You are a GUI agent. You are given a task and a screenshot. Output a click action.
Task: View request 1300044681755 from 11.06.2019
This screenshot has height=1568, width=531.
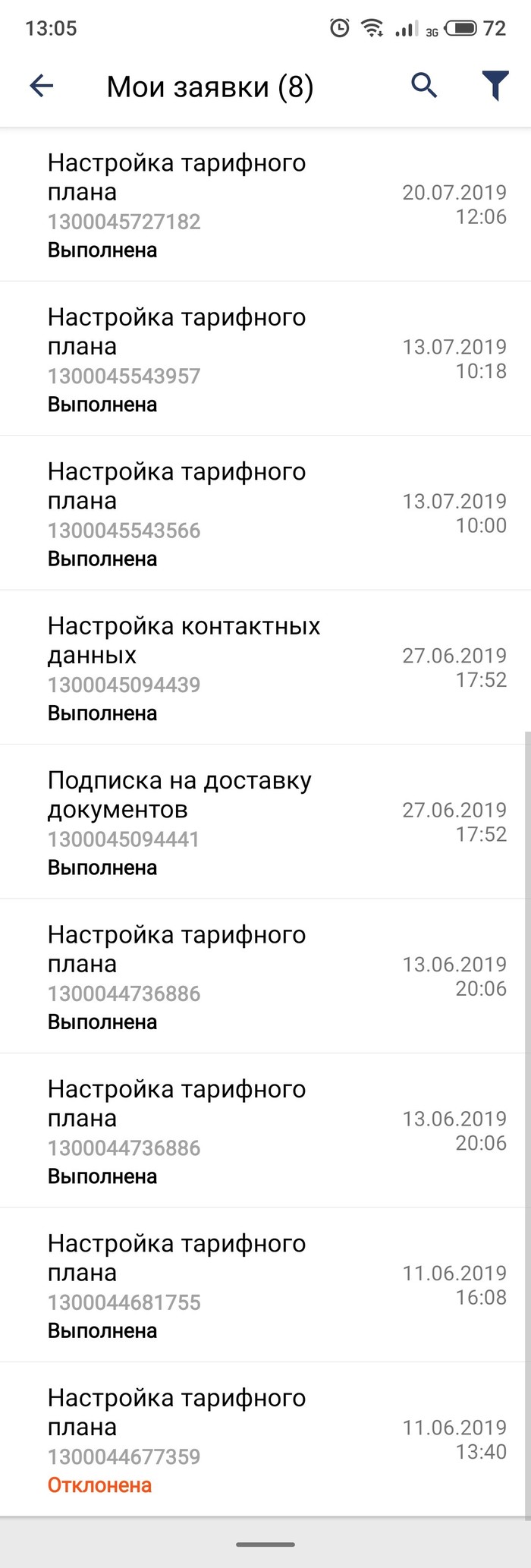tap(265, 1286)
